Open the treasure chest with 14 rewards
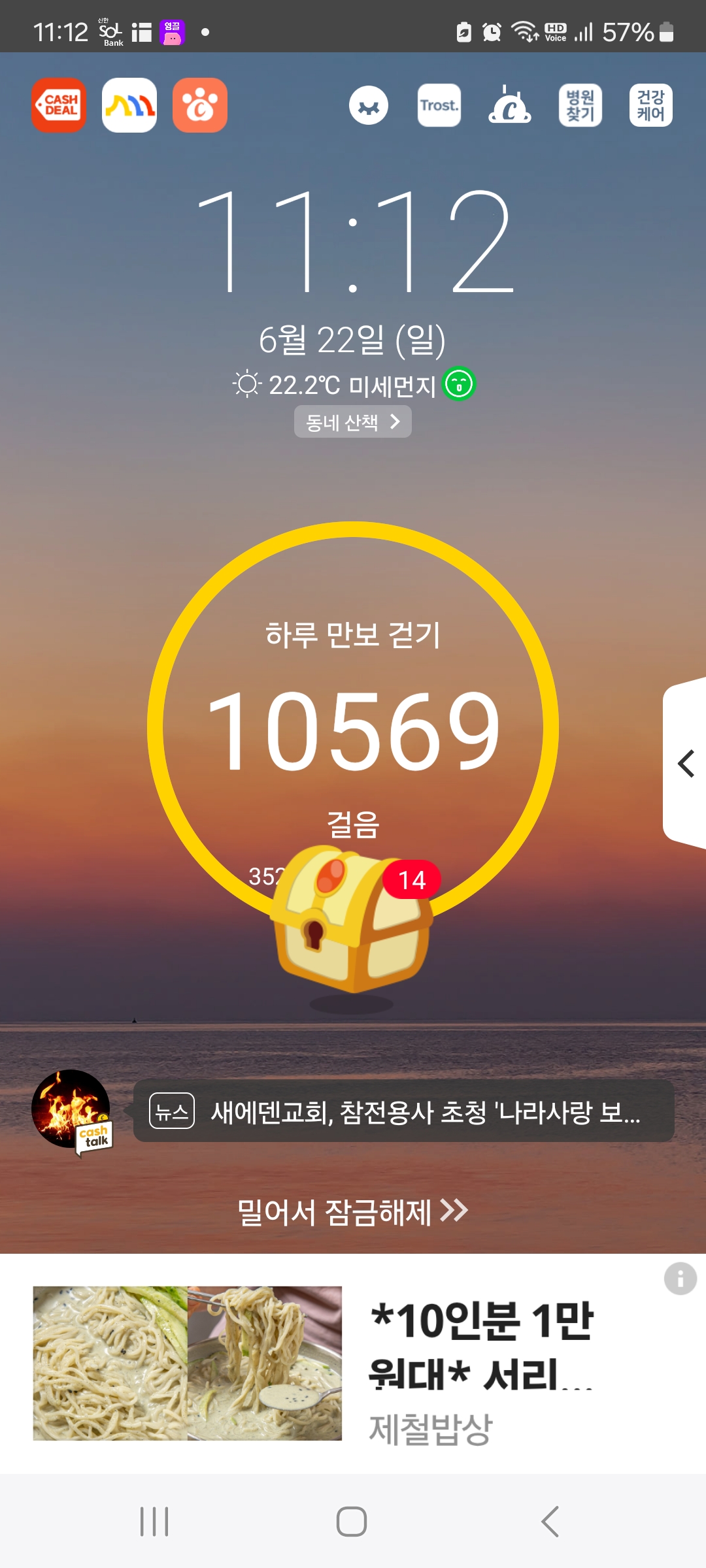Image resolution: width=706 pixels, height=1568 pixels. tap(353, 921)
